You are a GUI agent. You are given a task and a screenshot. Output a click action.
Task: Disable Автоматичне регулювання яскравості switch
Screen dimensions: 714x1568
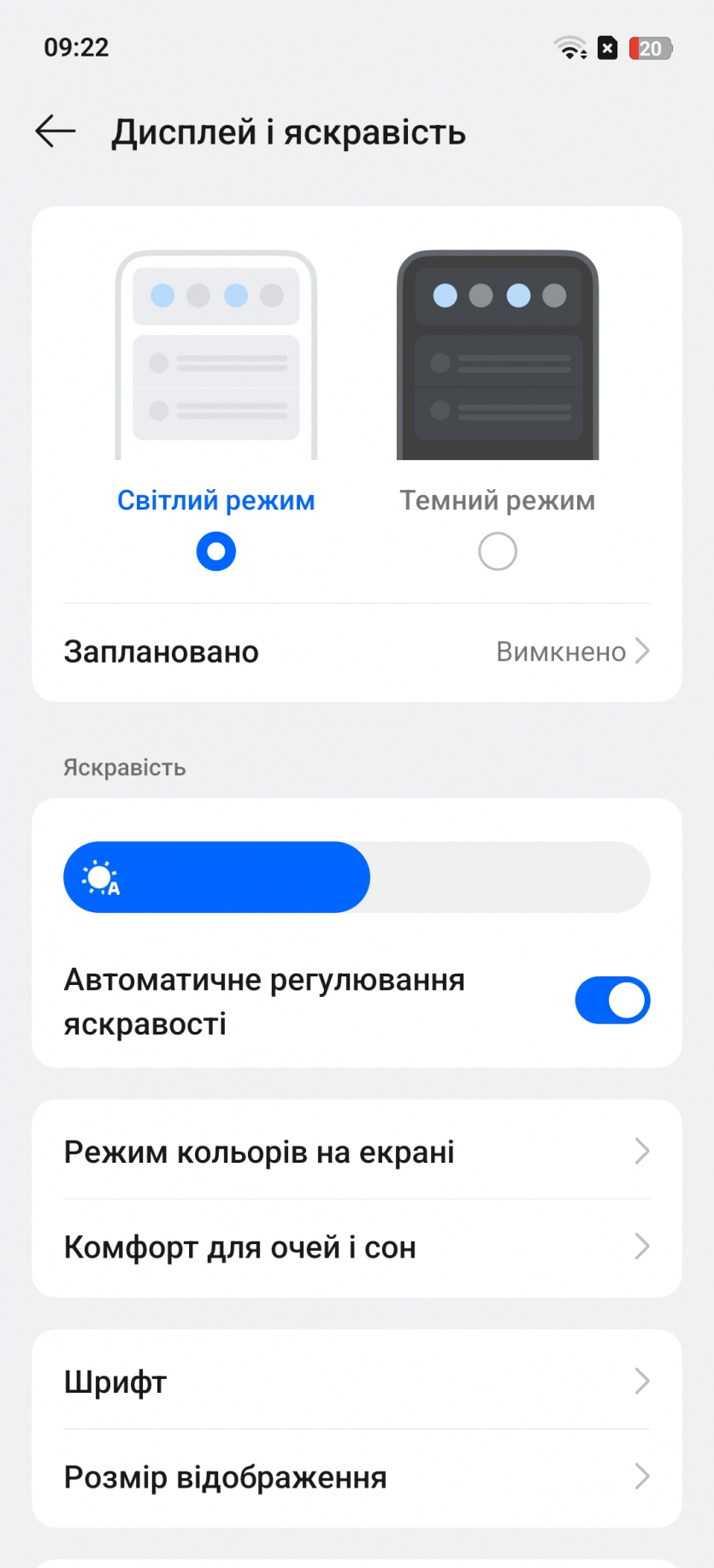(612, 1000)
